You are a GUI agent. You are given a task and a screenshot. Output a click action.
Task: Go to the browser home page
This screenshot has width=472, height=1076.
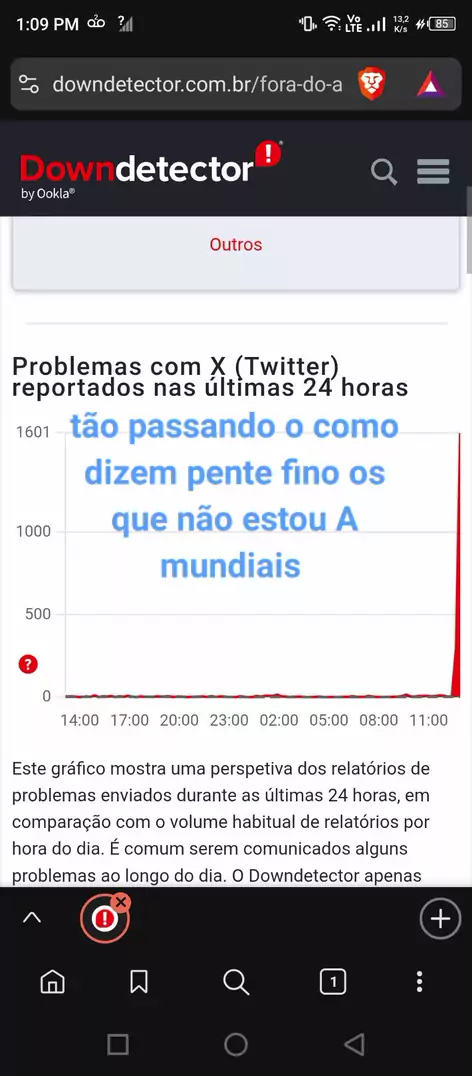53,983
